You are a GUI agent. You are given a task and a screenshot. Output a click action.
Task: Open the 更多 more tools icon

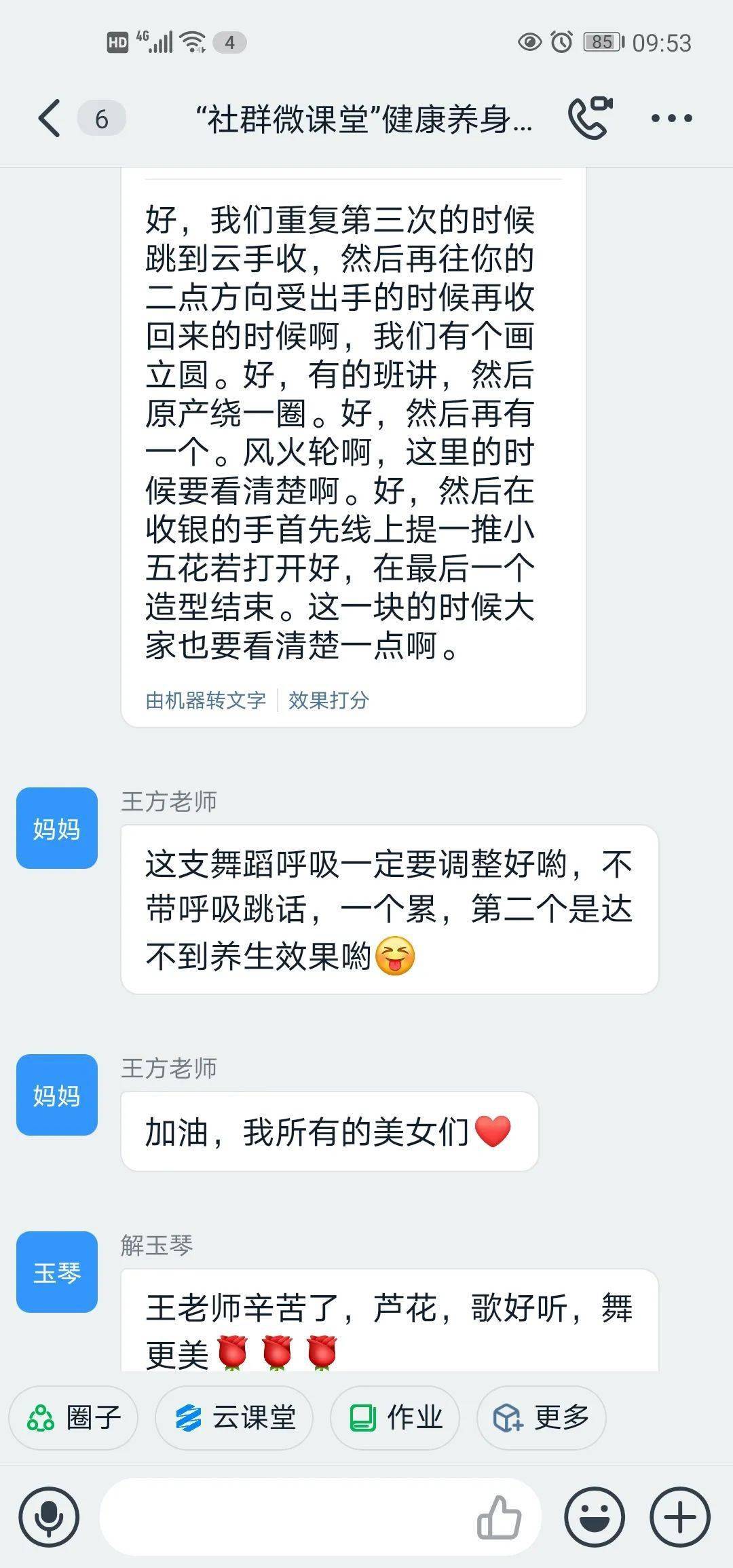pyautogui.click(x=540, y=1417)
